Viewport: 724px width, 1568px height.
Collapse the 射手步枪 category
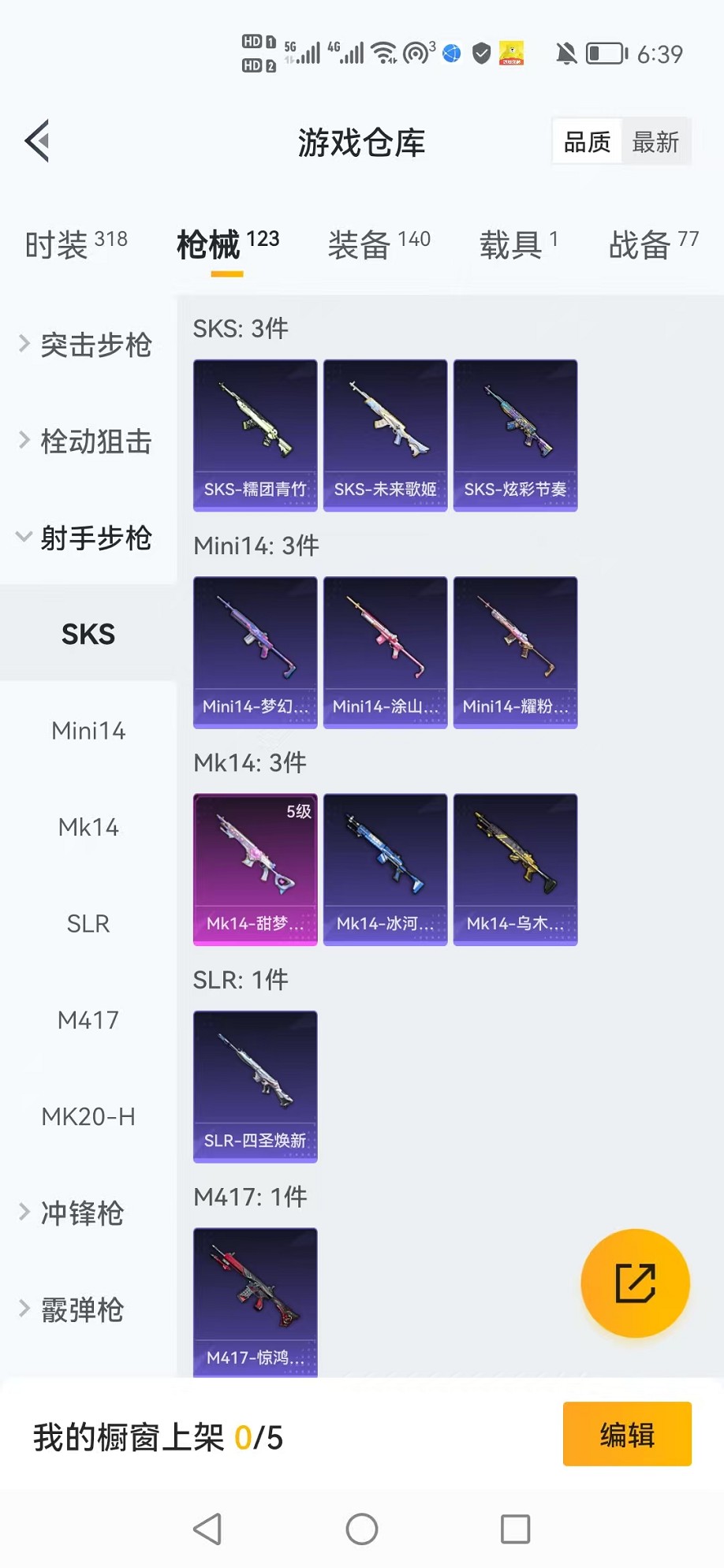pos(87,538)
